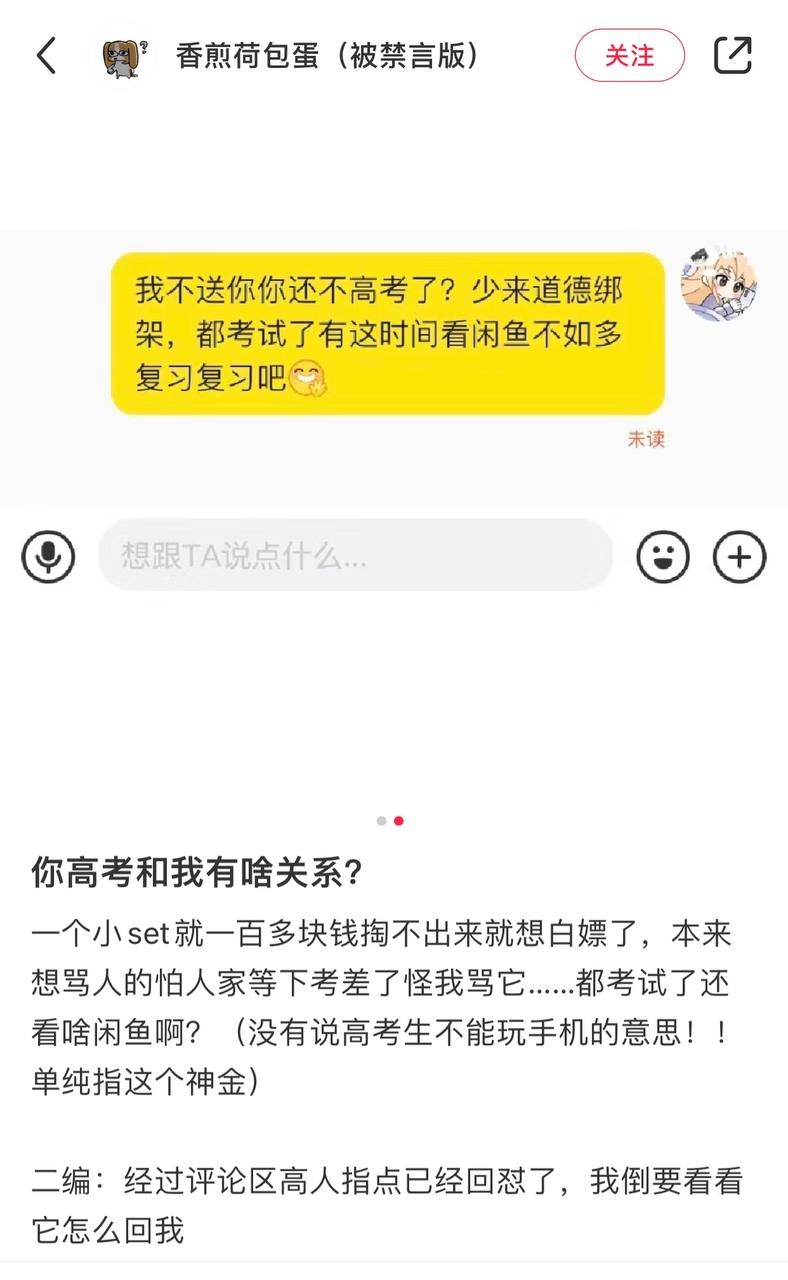The image size is (788, 1280).
Task: Tap the back arrow to go back
Action: click(44, 55)
